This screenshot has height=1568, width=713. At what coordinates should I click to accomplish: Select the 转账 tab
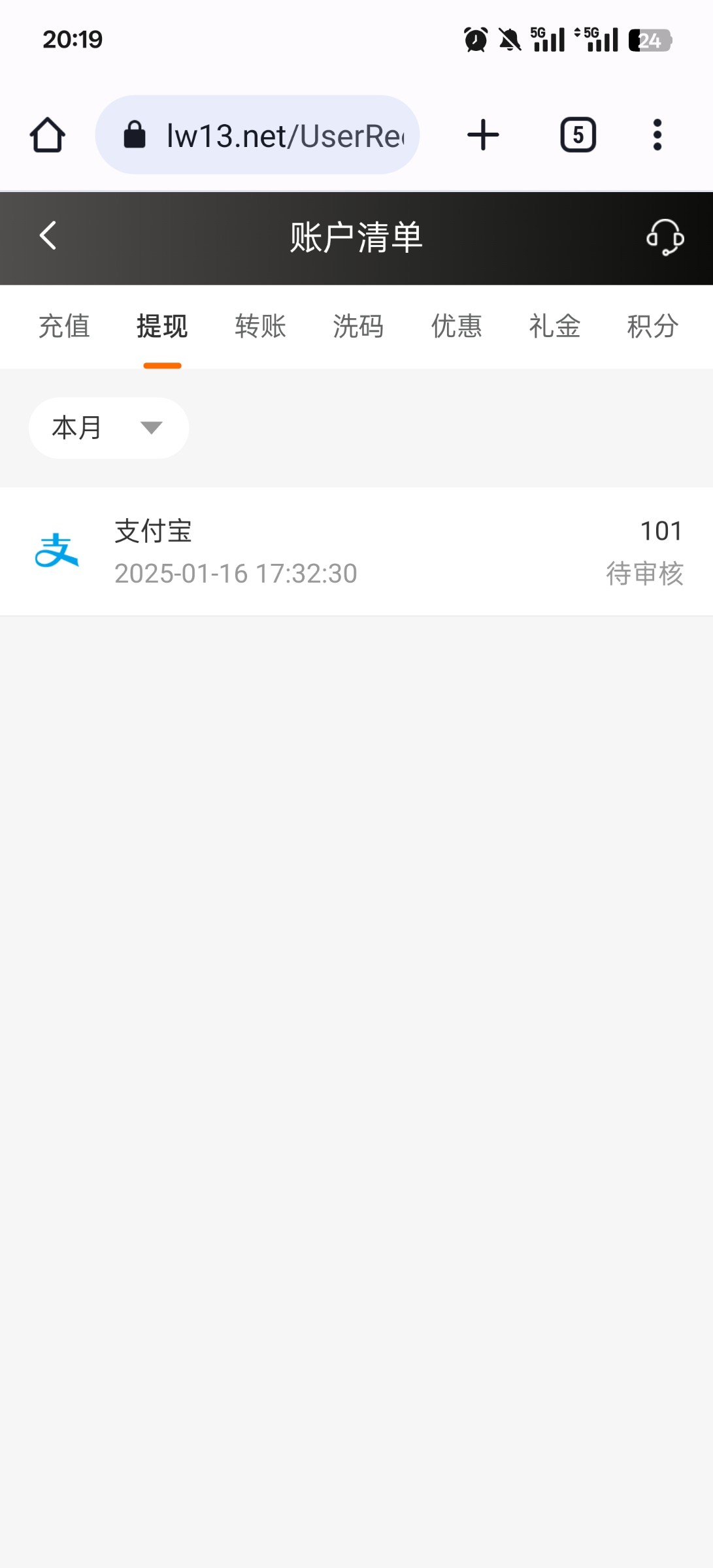(260, 327)
